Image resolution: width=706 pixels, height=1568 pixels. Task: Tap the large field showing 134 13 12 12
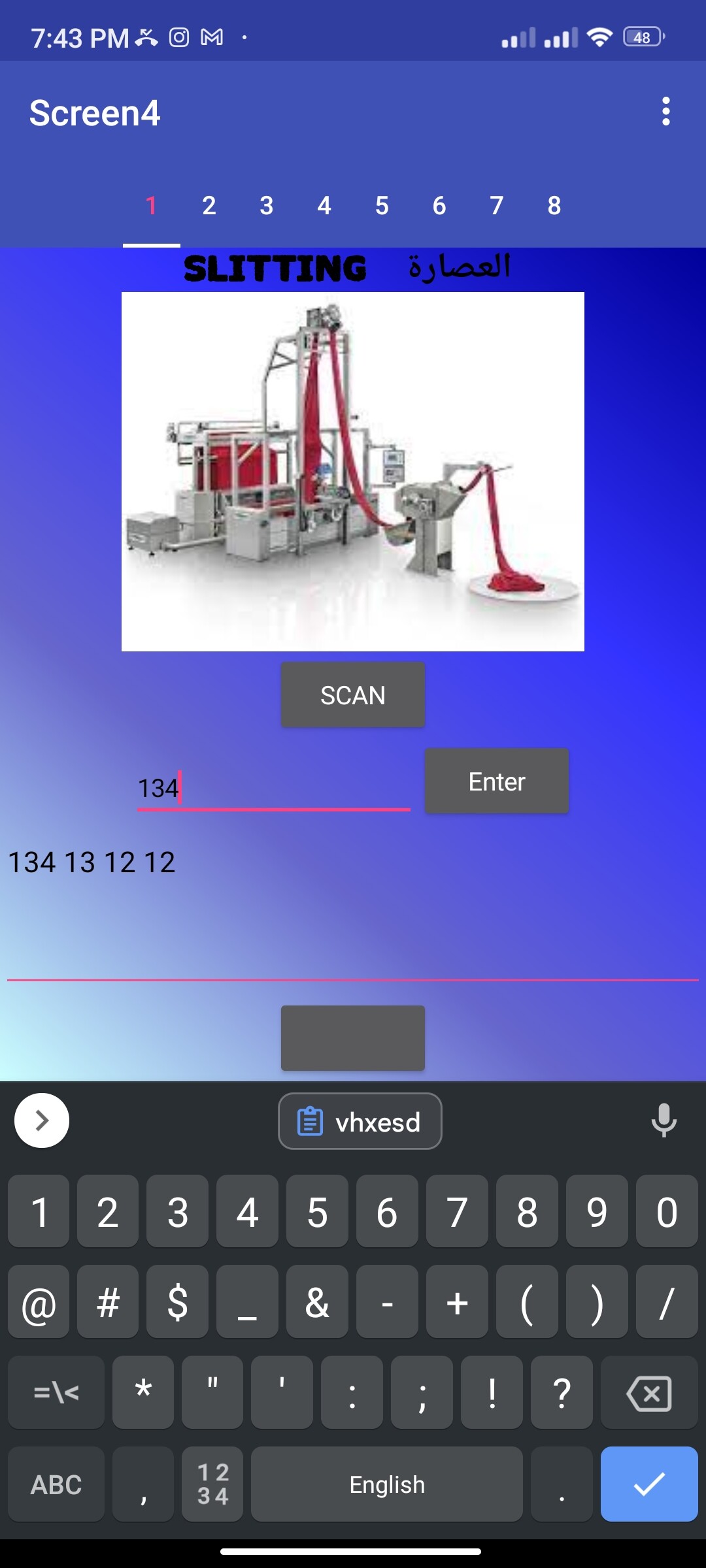point(353,908)
